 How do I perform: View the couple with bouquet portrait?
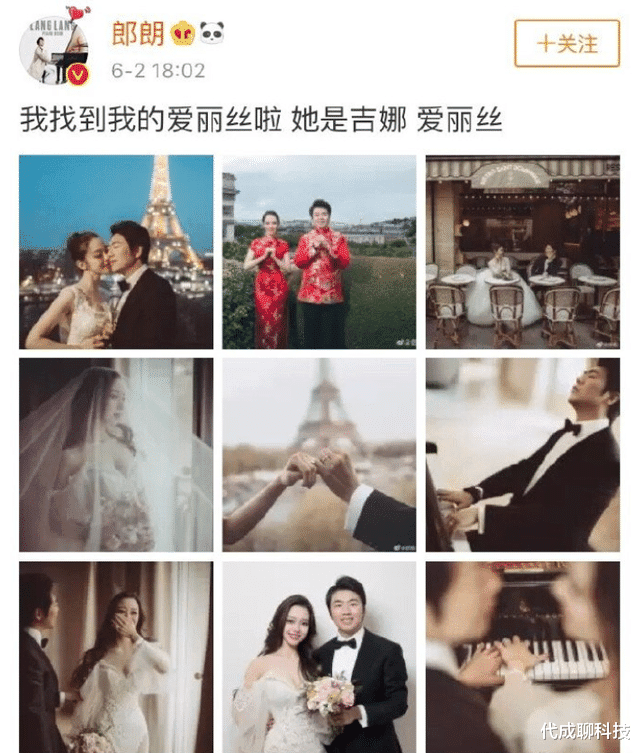coord(319,657)
